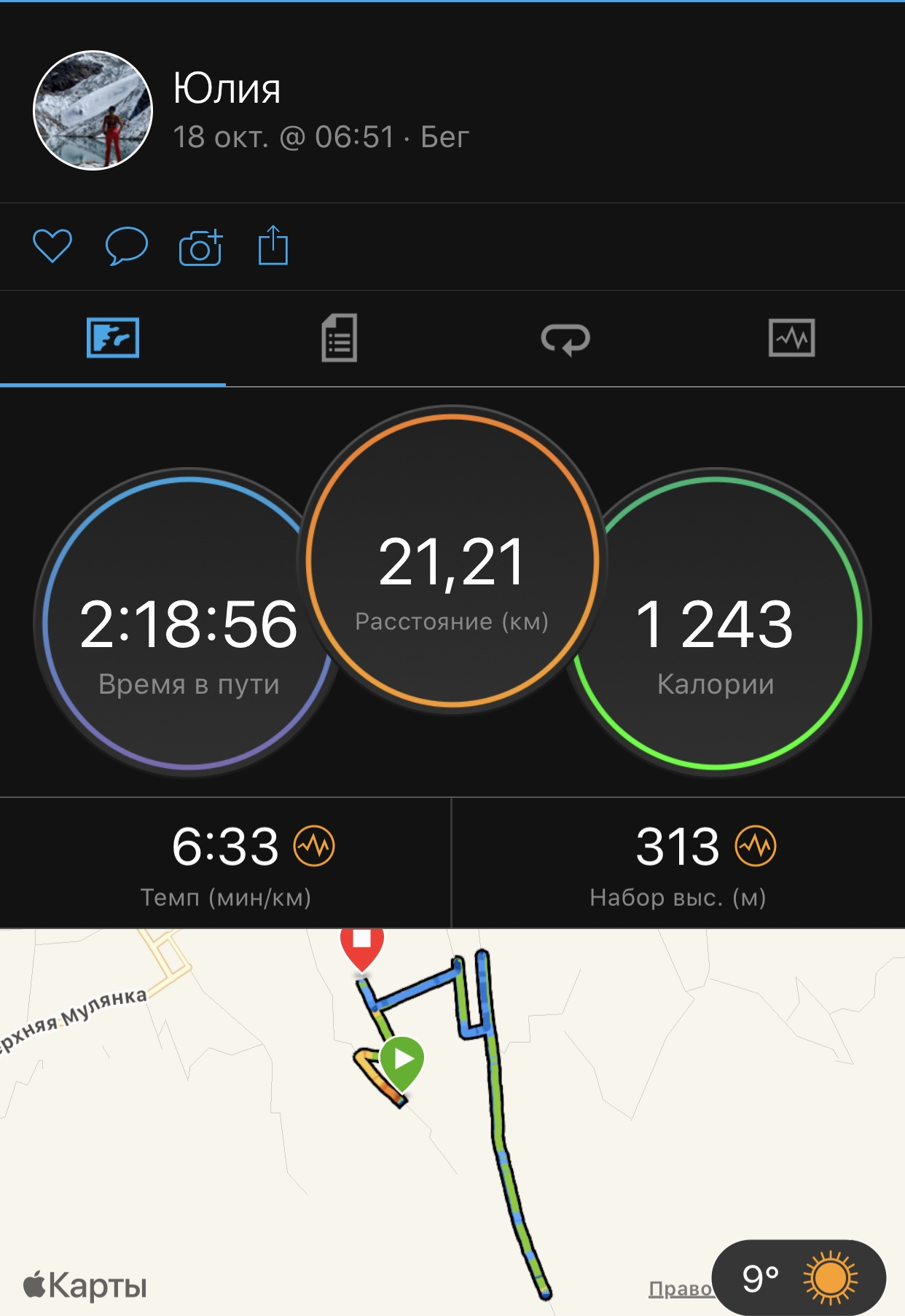Open elevation gain insights icon next to 313
The height and width of the screenshot is (1316, 905).
click(756, 846)
